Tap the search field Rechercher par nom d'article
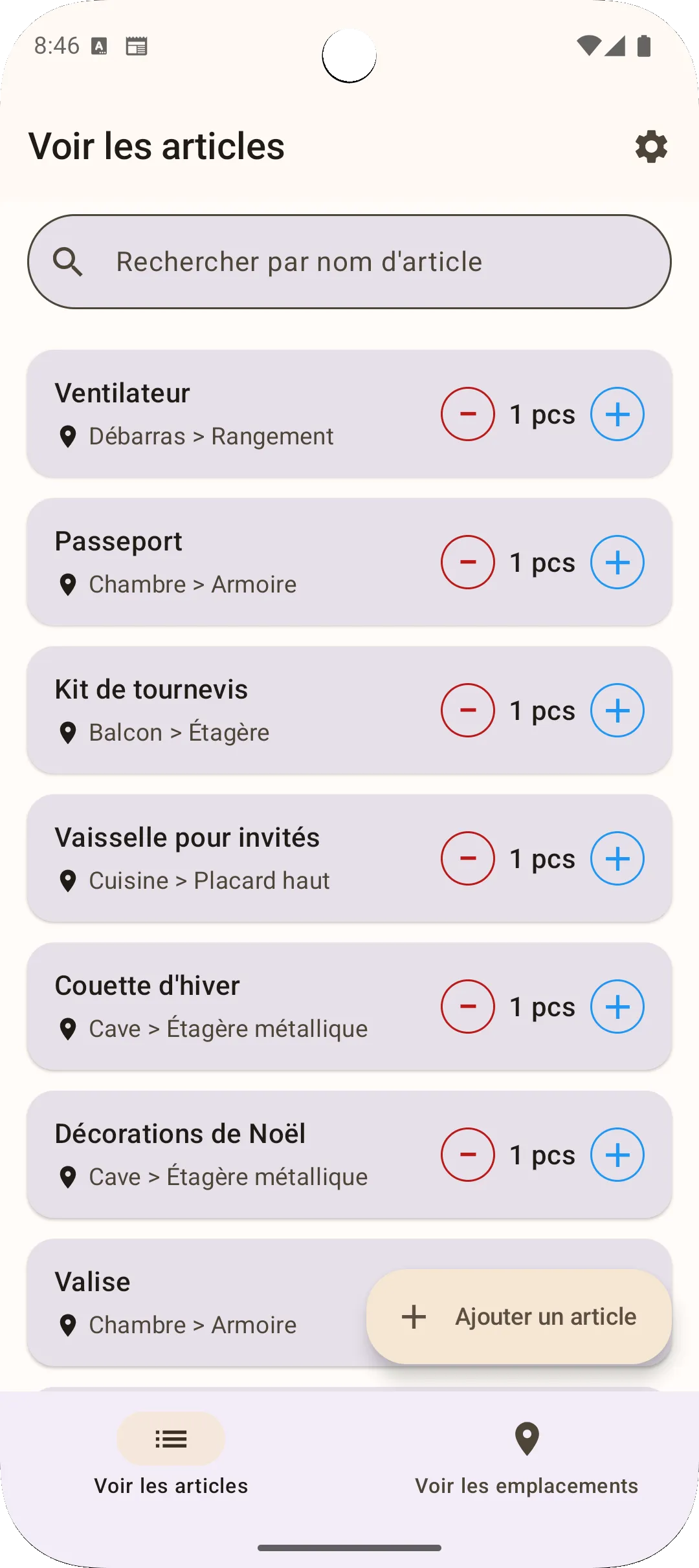Image resolution: width=699 pixels, height=1568 pixels. (298, 261)
